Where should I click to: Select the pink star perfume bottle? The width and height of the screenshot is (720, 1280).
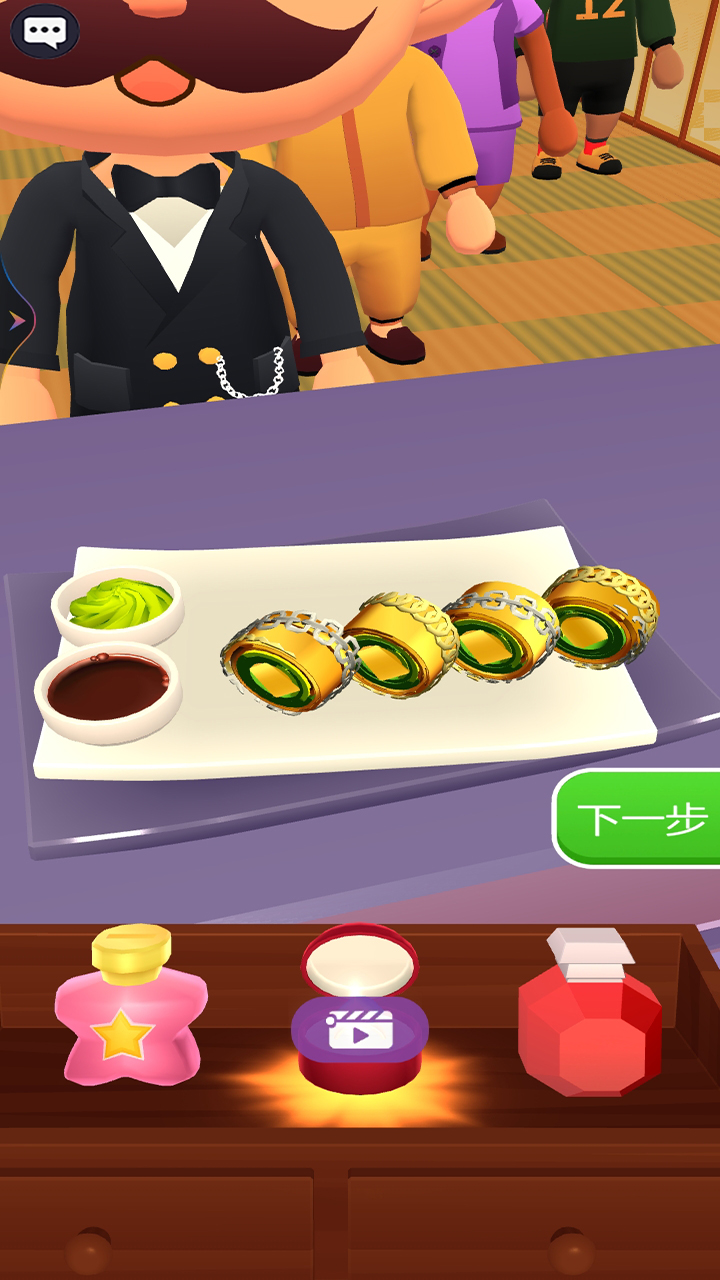click(129, 1006)
